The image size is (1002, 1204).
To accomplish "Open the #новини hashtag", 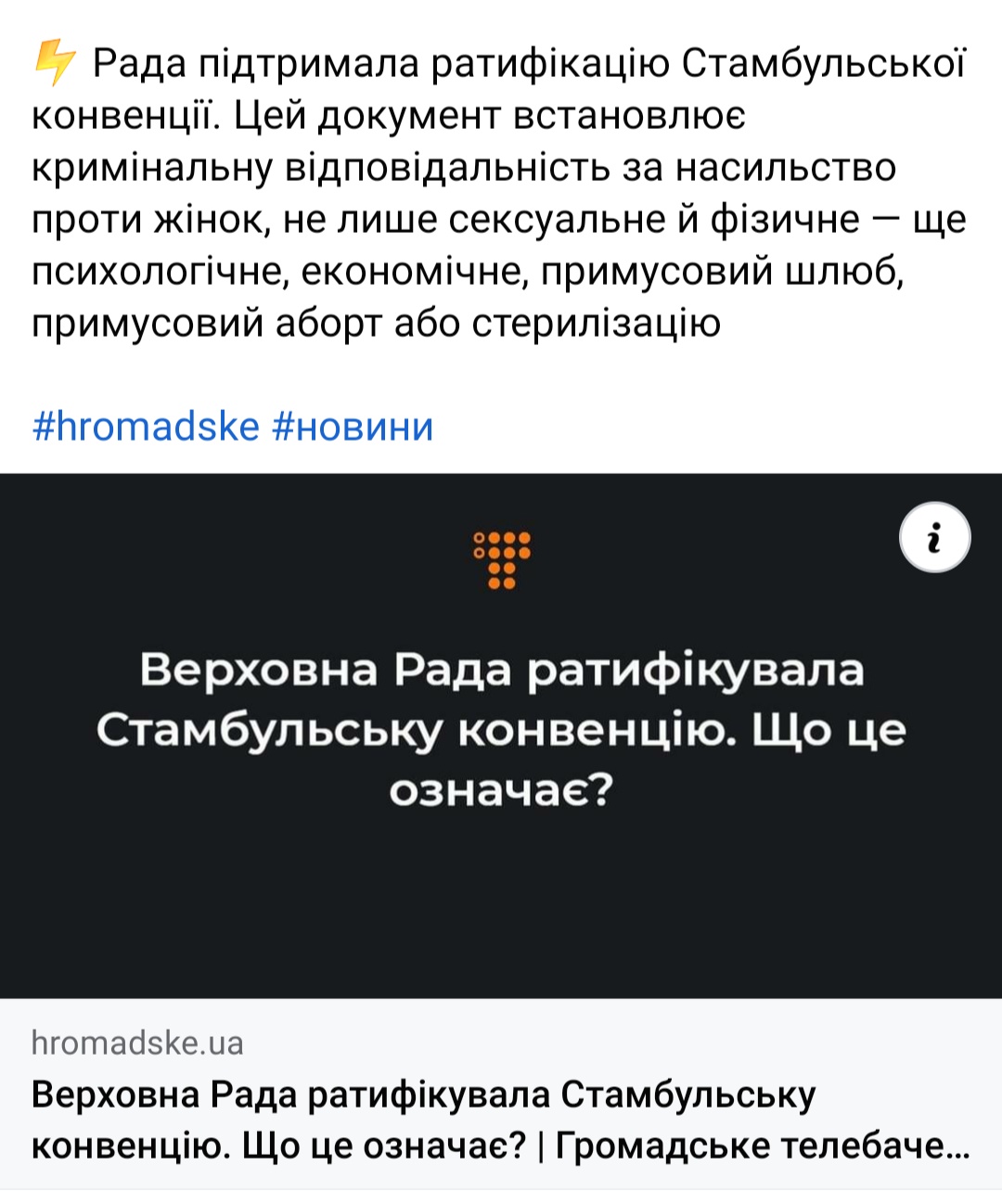I will click(x=353, y=427).
